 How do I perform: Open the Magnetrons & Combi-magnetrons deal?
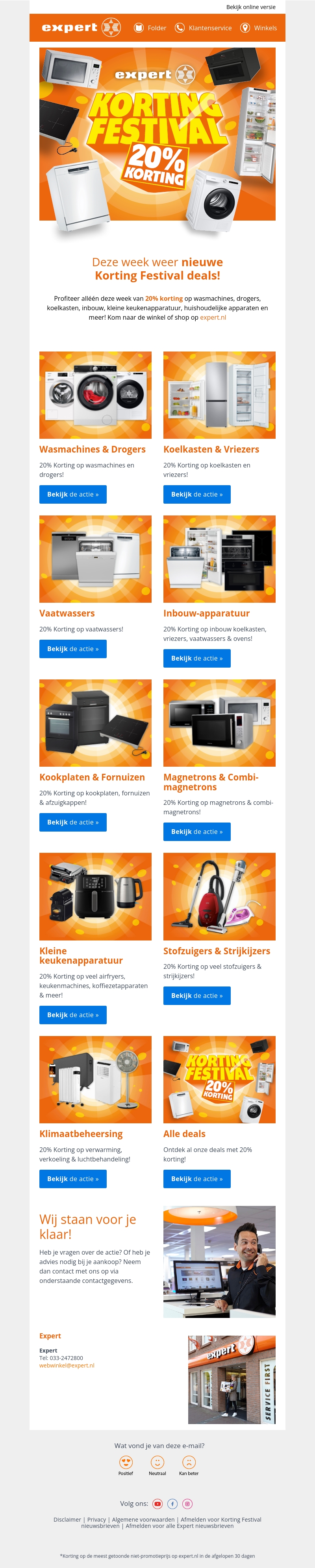coord(197,832)
